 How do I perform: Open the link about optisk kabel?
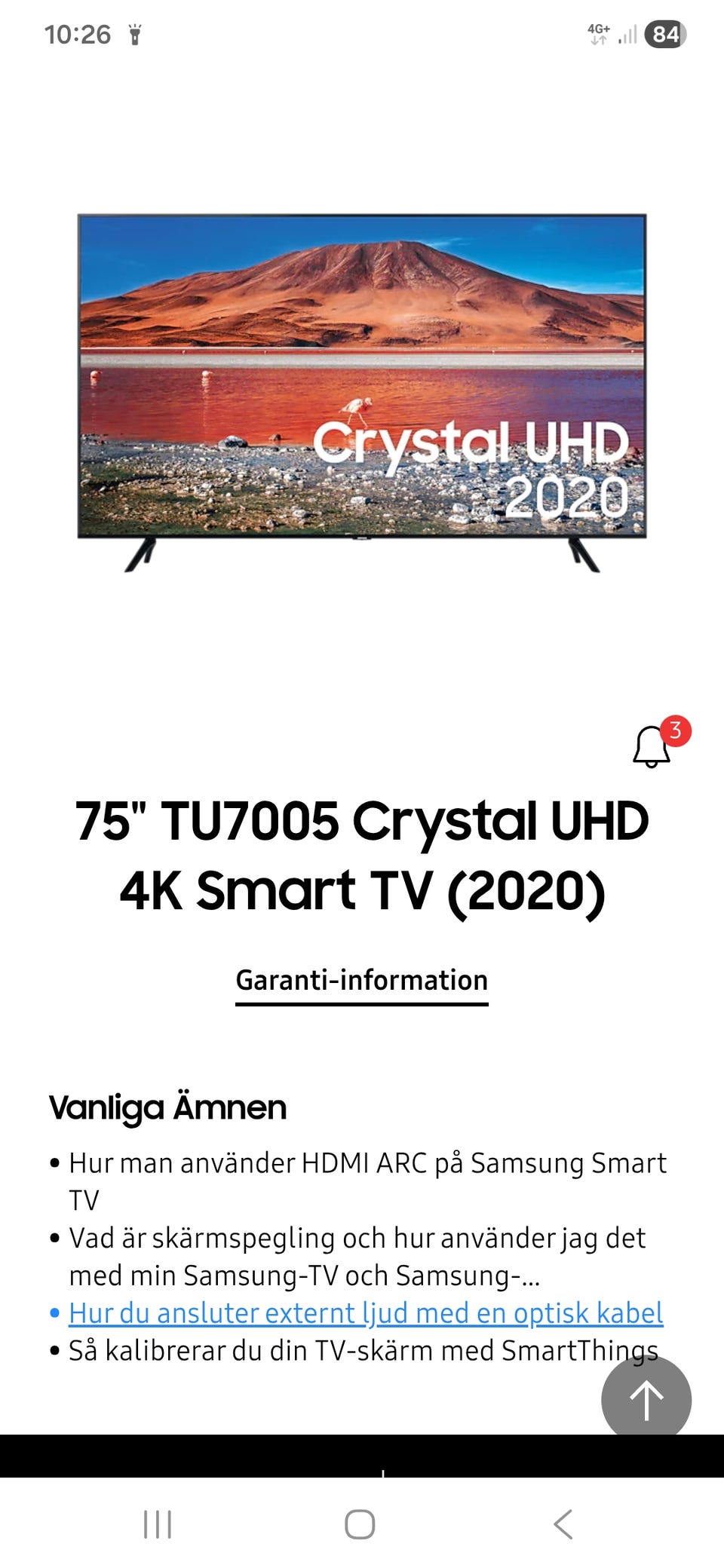coord(366,1313)
